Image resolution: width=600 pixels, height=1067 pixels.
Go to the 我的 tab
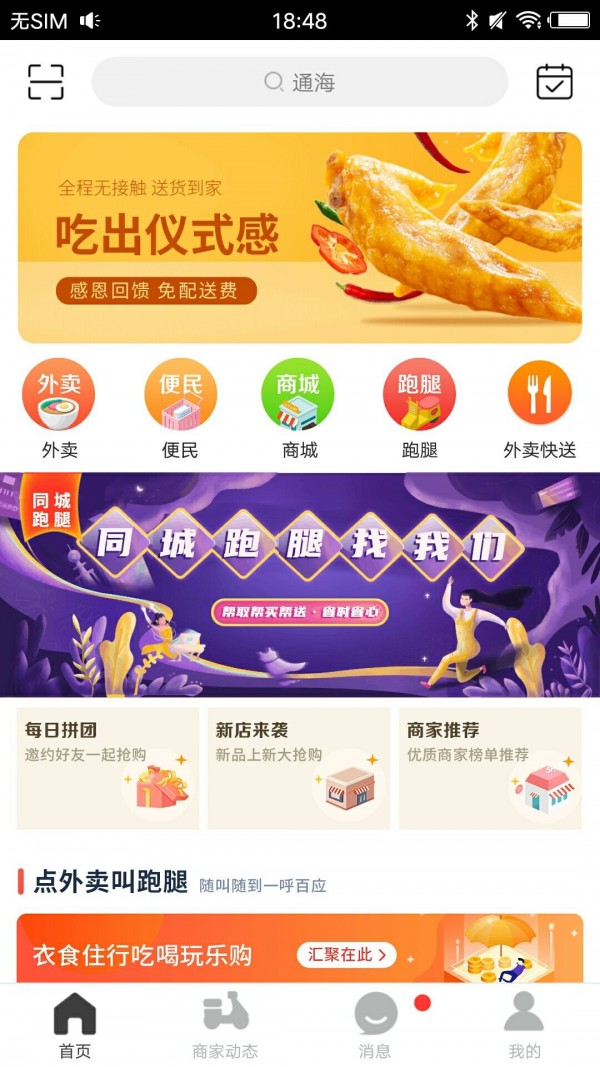pyautogui.click(x=524, y=1025)
